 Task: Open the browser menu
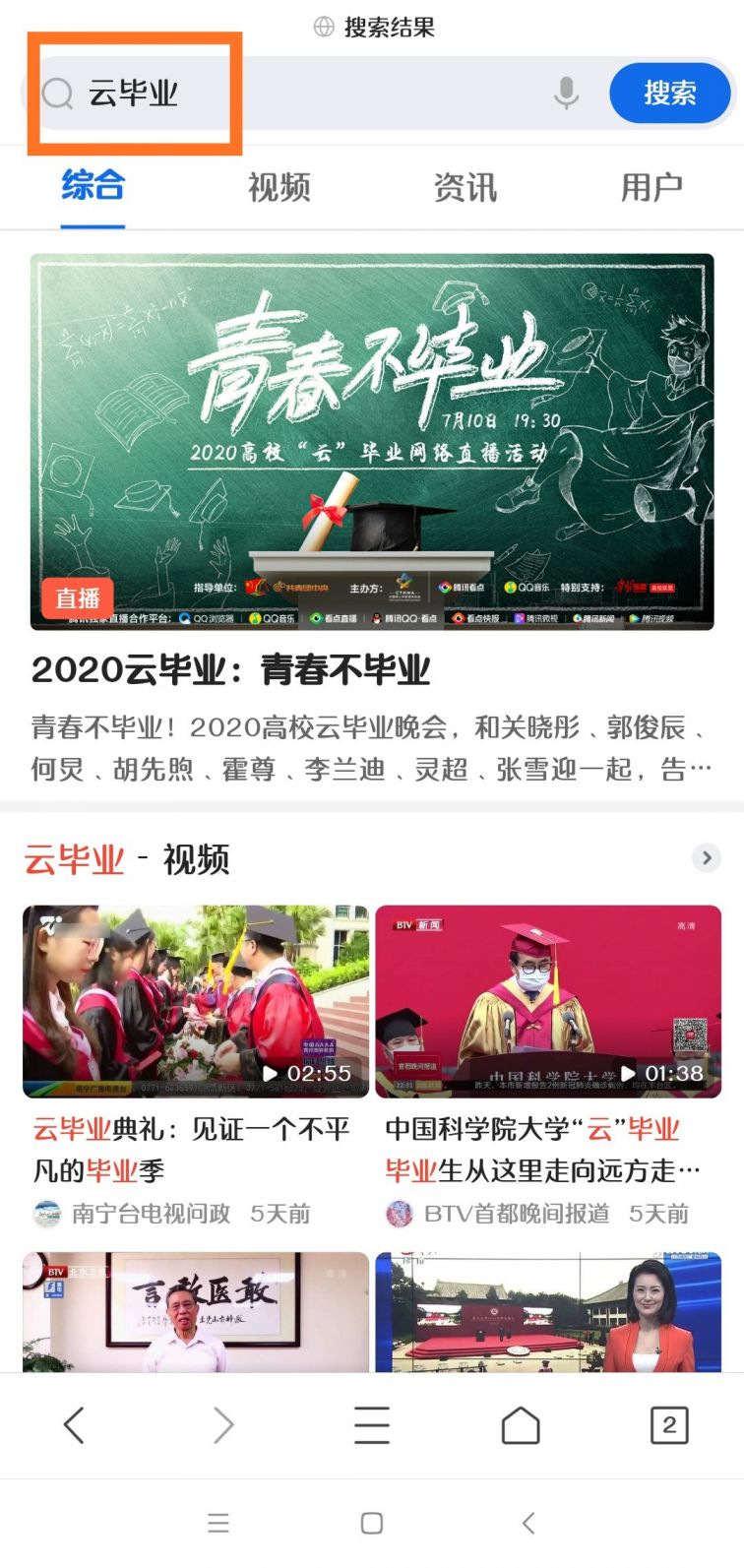tap(372, 1424)
